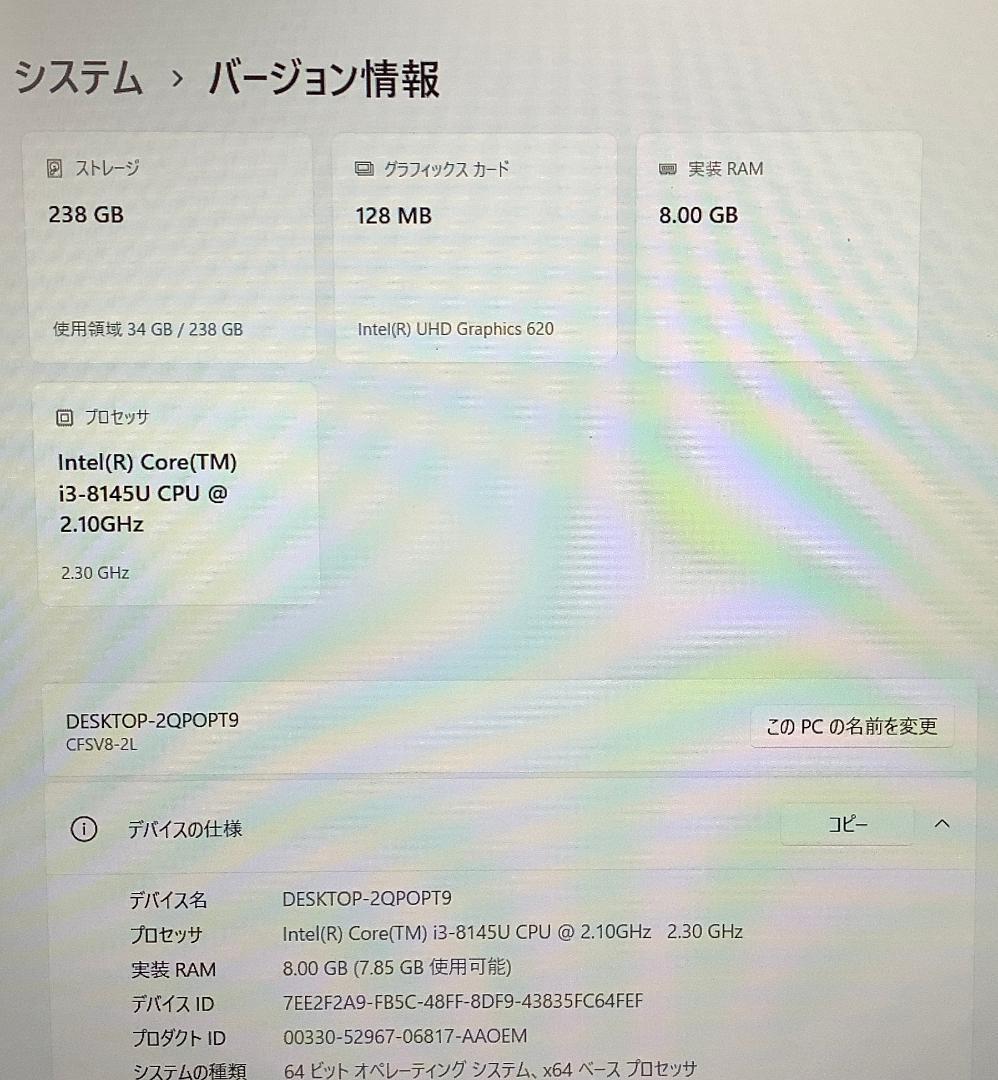The width and height of the screenshot is (998, 1080).
Task: Open the ストレージ 238 GB card
Action: pos(168,247)
